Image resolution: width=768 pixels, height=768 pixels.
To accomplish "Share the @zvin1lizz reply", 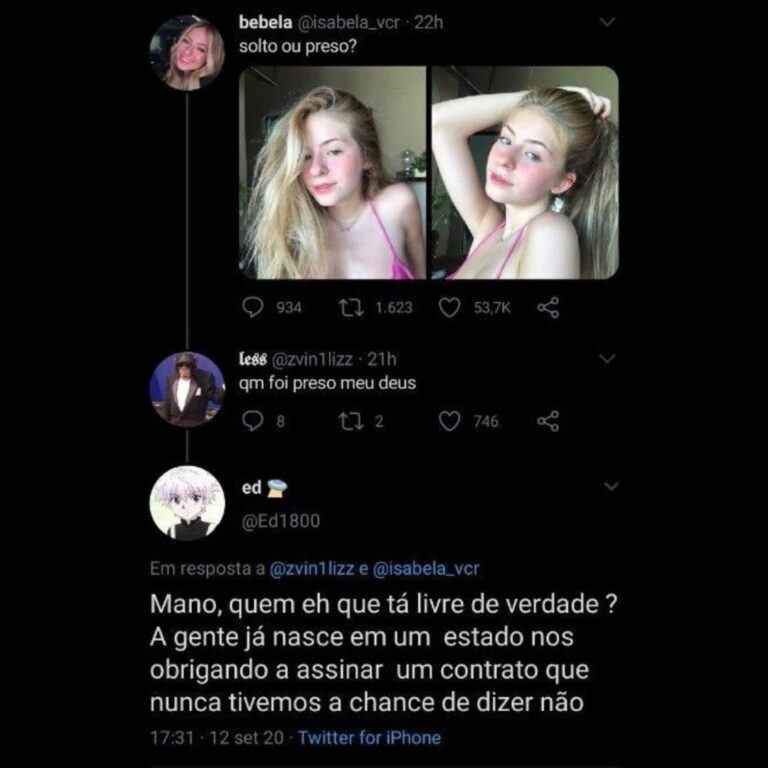I will point(547,421).
